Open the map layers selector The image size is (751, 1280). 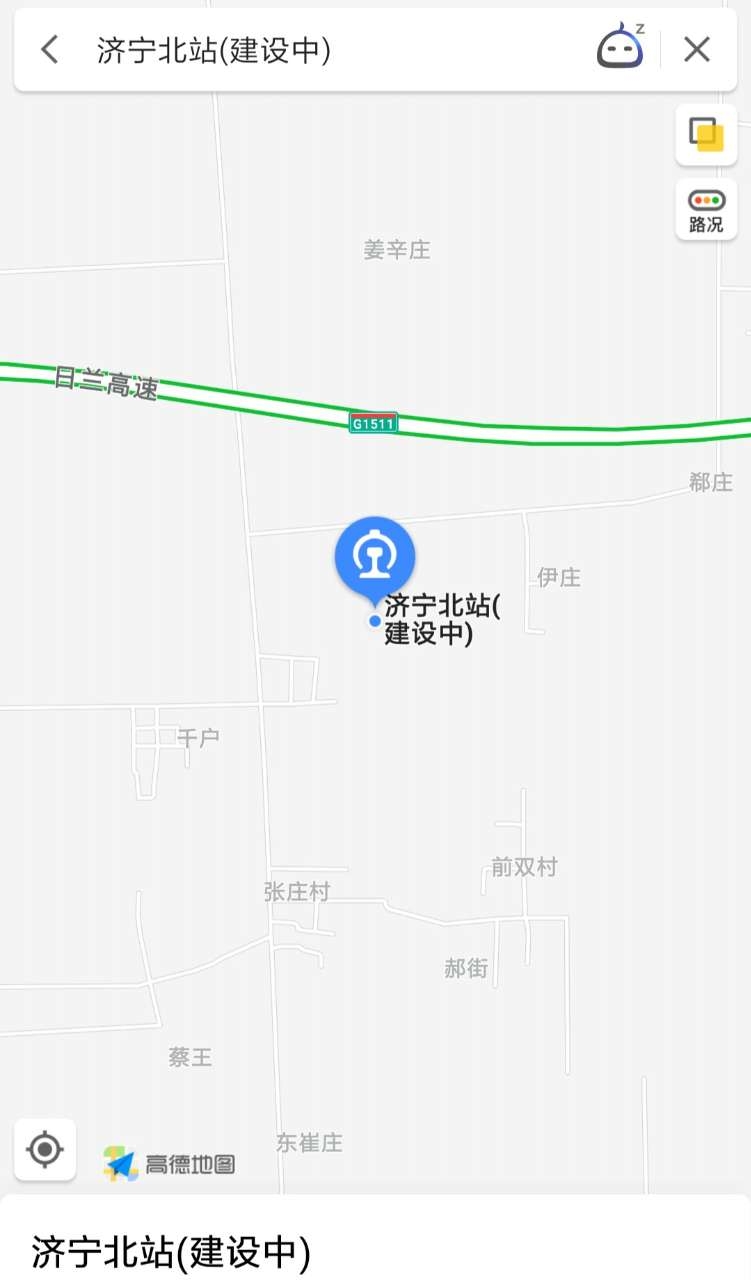click(706, 134)
